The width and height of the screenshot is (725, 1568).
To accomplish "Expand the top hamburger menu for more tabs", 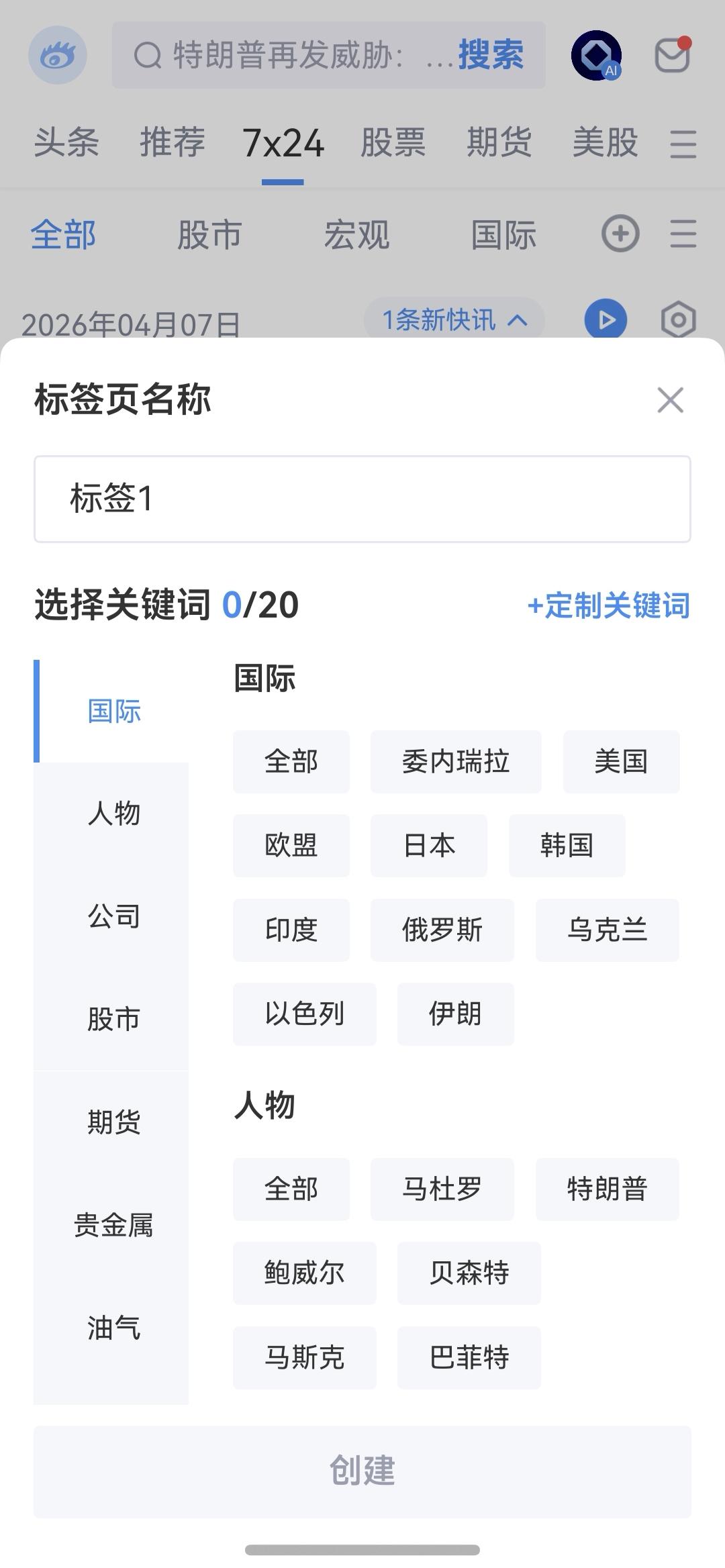I will (x=683, y=144).
